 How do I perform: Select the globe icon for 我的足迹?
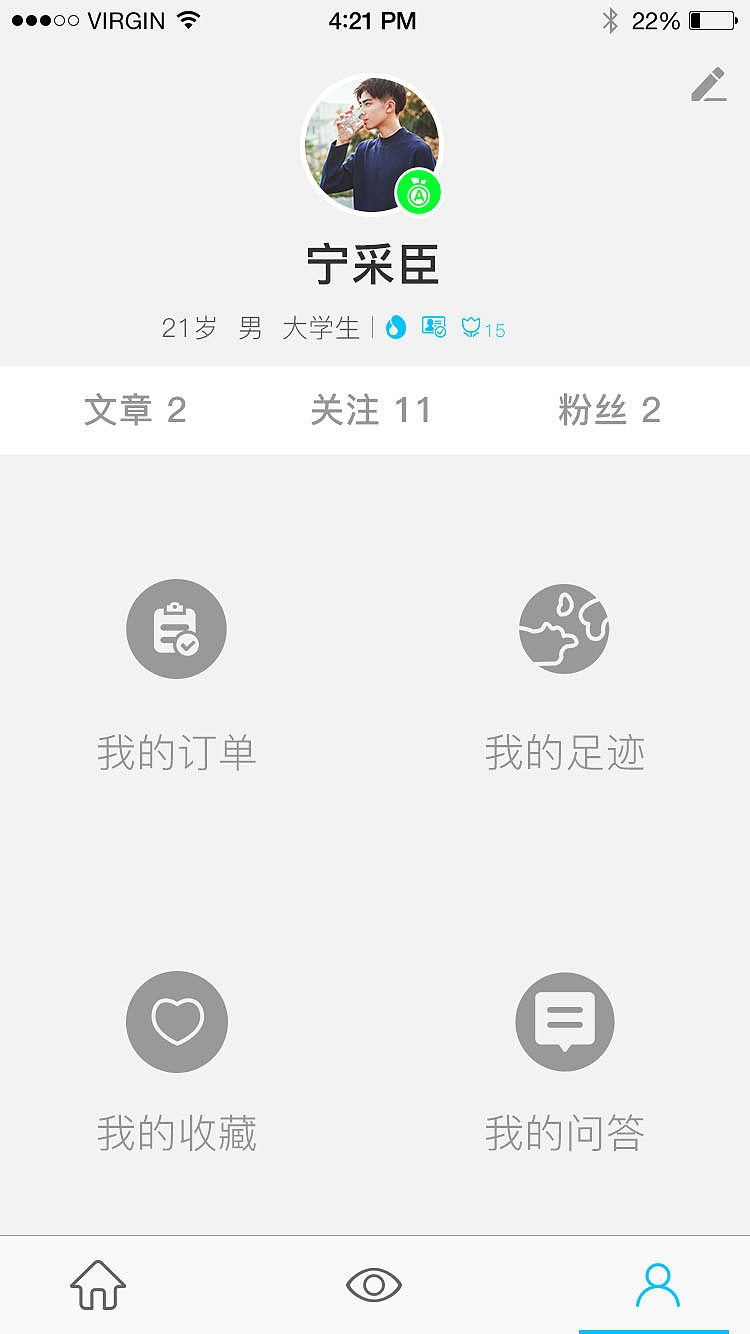564,628
